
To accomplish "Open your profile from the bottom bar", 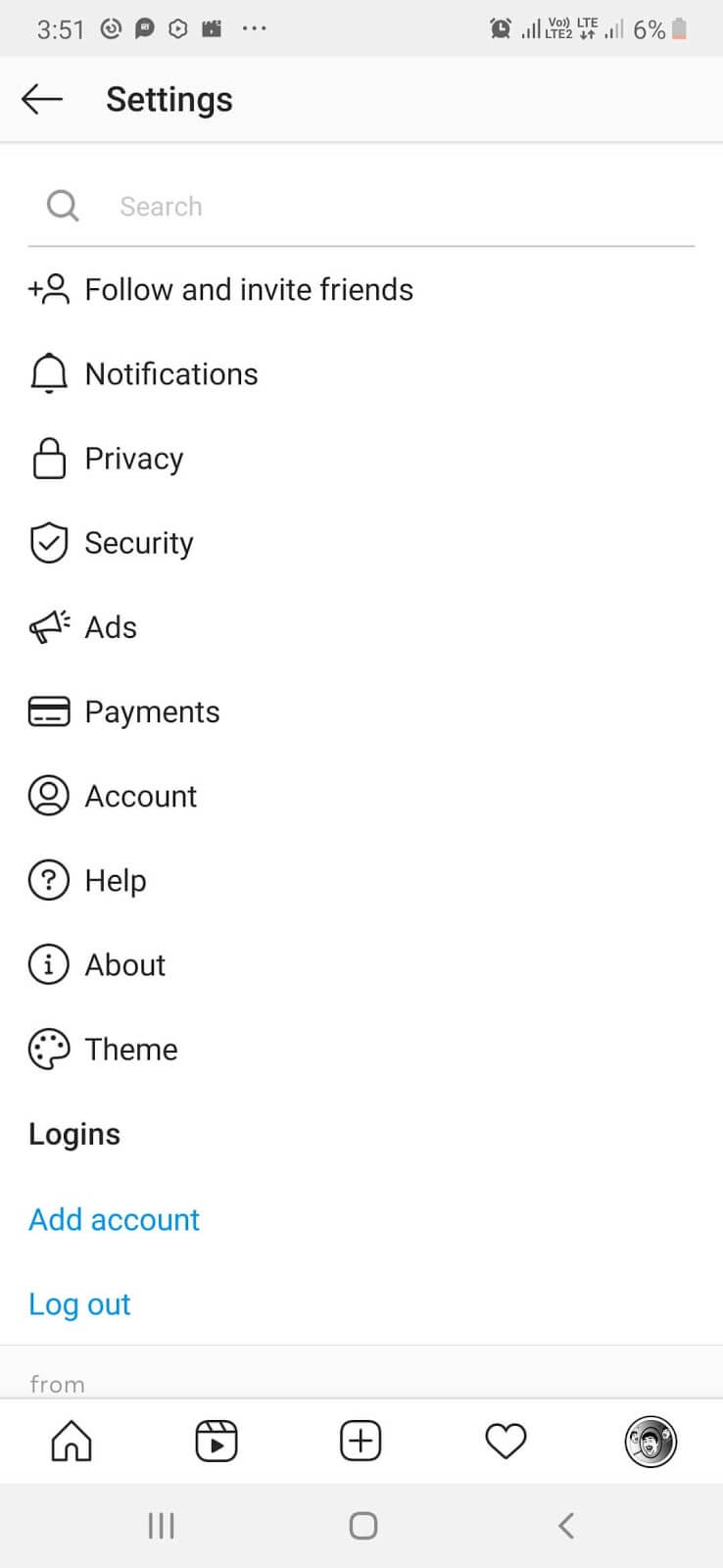I will [x=650, y=1441].
